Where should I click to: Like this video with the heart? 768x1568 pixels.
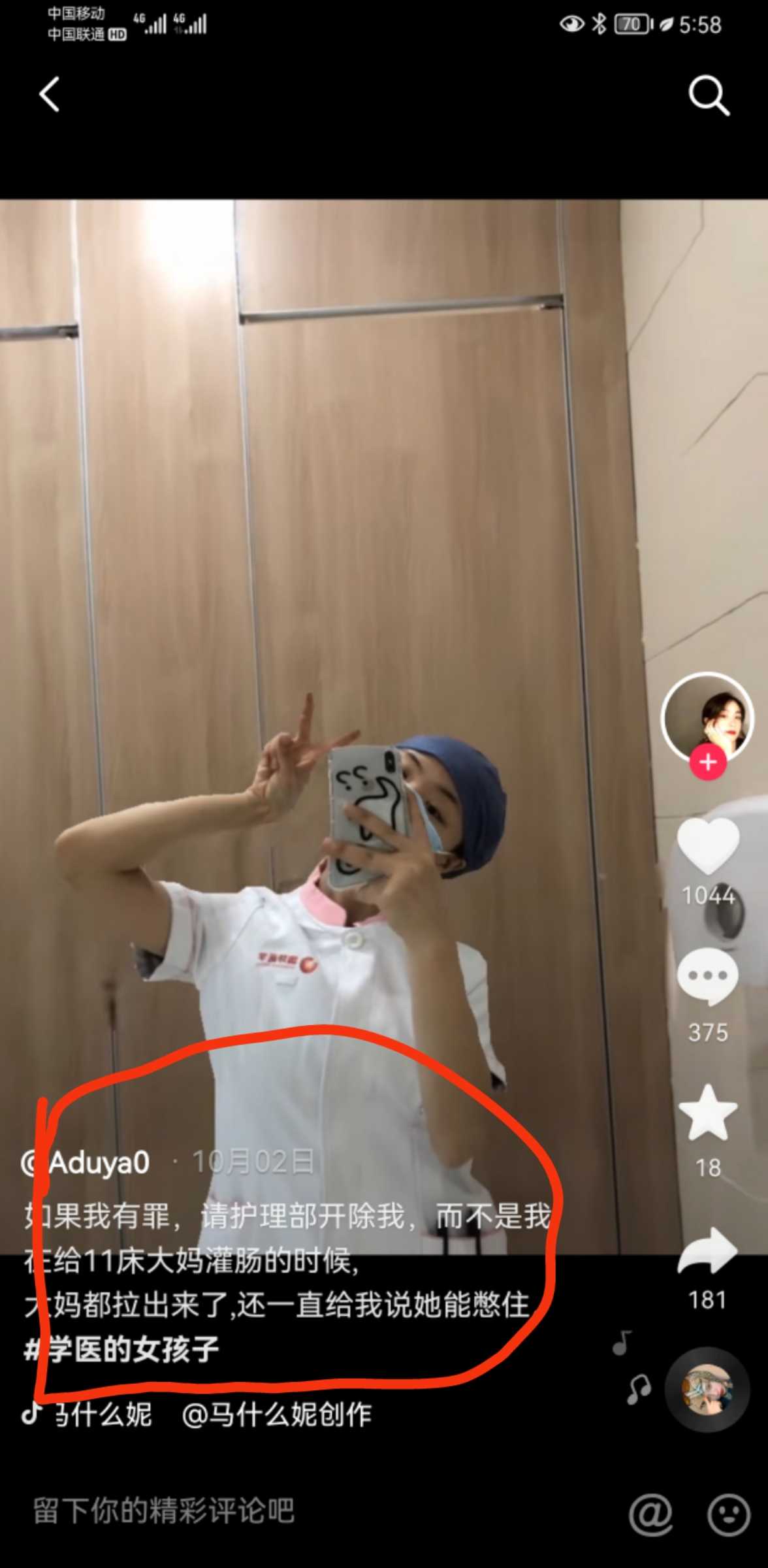click(708, 845)
